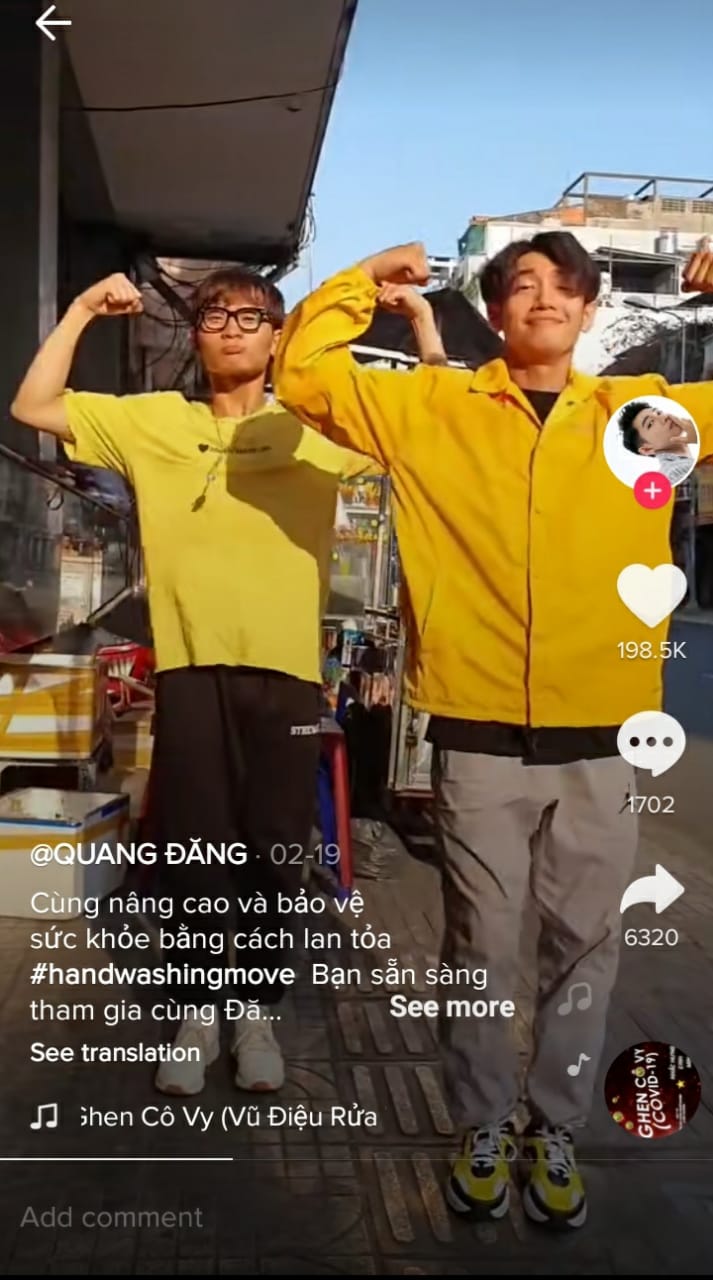Go back using the top arrow

point(53,23)
